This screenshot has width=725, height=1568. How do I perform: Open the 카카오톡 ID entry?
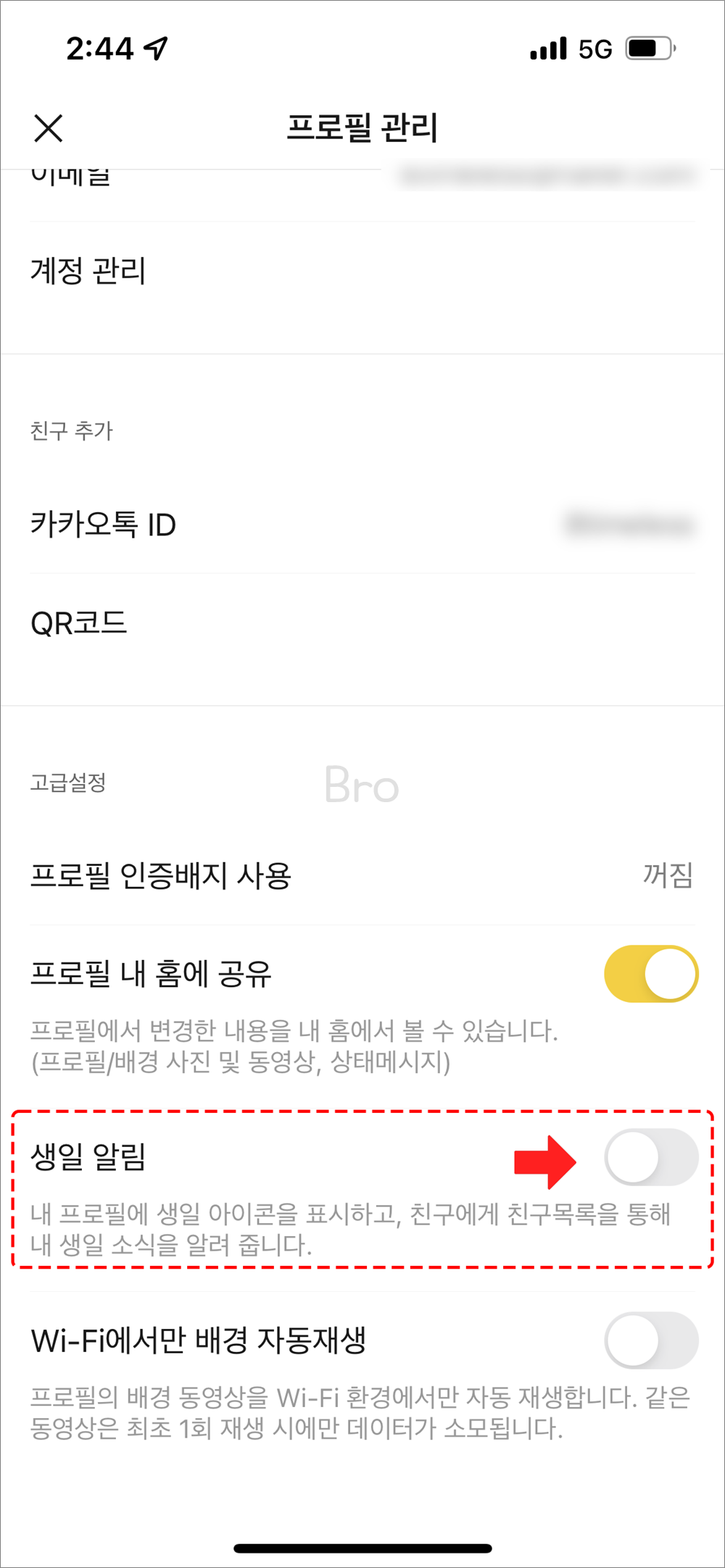tap(104, 525)
